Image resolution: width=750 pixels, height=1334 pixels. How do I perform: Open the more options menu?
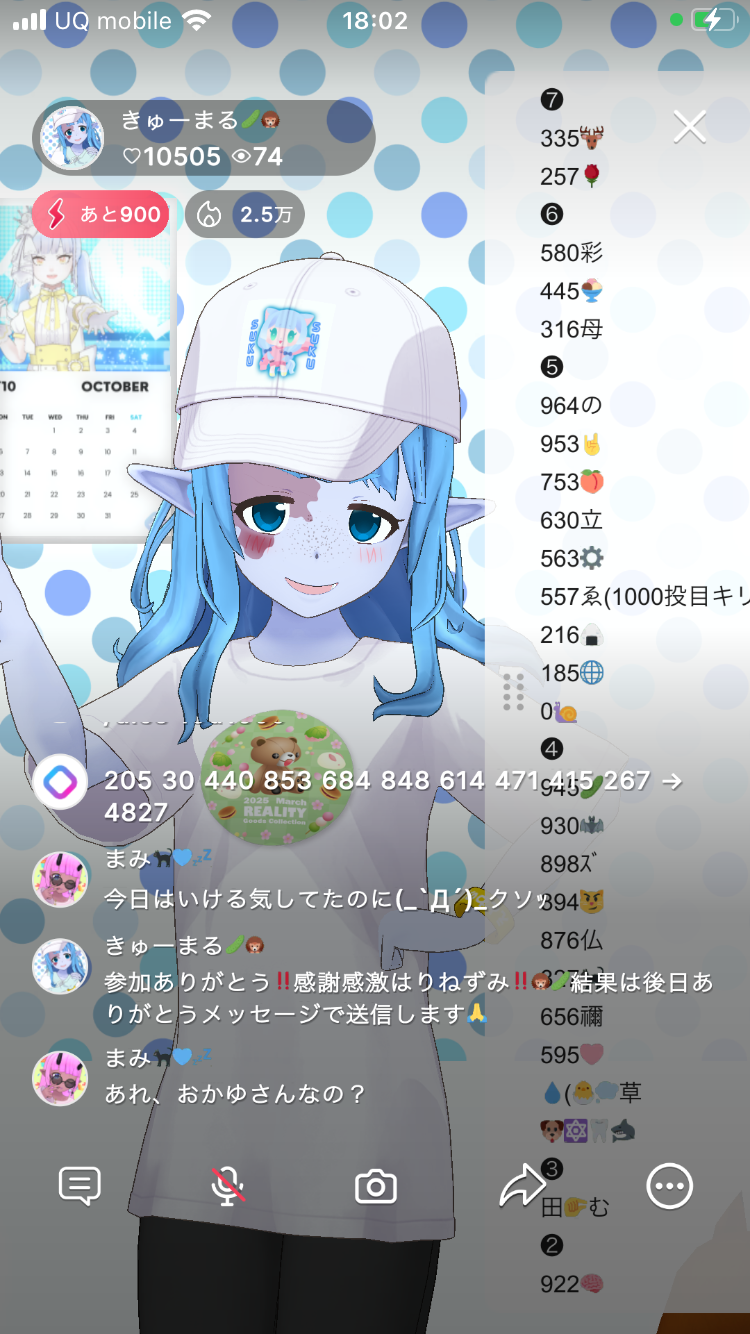point(669,1187)
